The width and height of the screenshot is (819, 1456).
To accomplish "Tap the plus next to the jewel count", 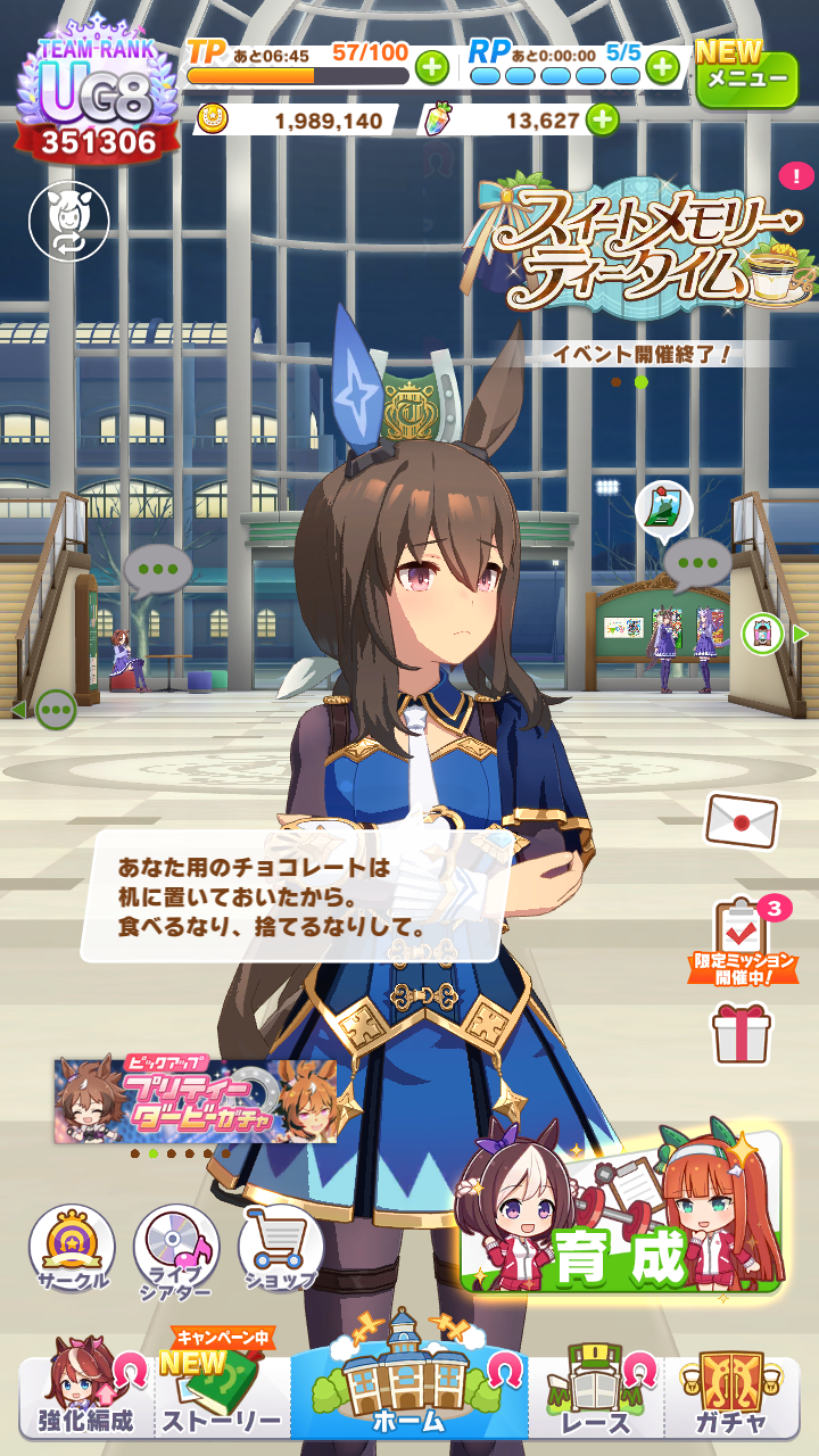I will [x=602, y=120].
